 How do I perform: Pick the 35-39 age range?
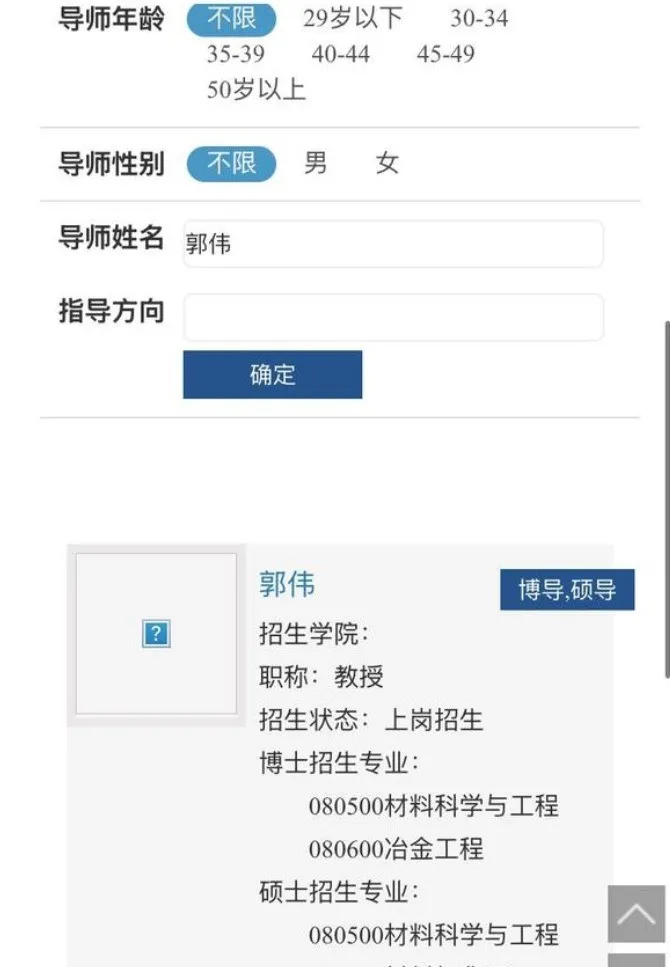[x=236, y=54]
